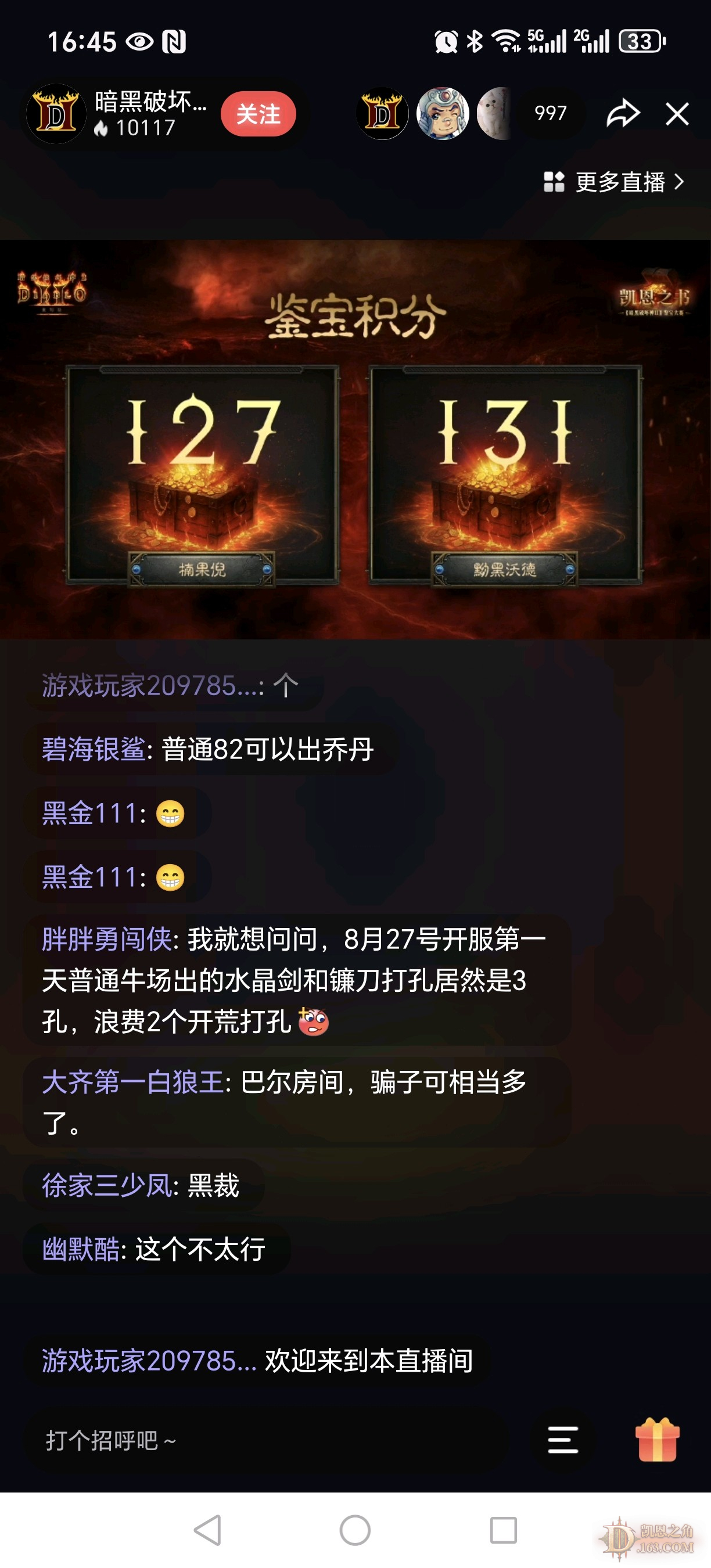Tap the live video stream area

click(x=355, y=438)
